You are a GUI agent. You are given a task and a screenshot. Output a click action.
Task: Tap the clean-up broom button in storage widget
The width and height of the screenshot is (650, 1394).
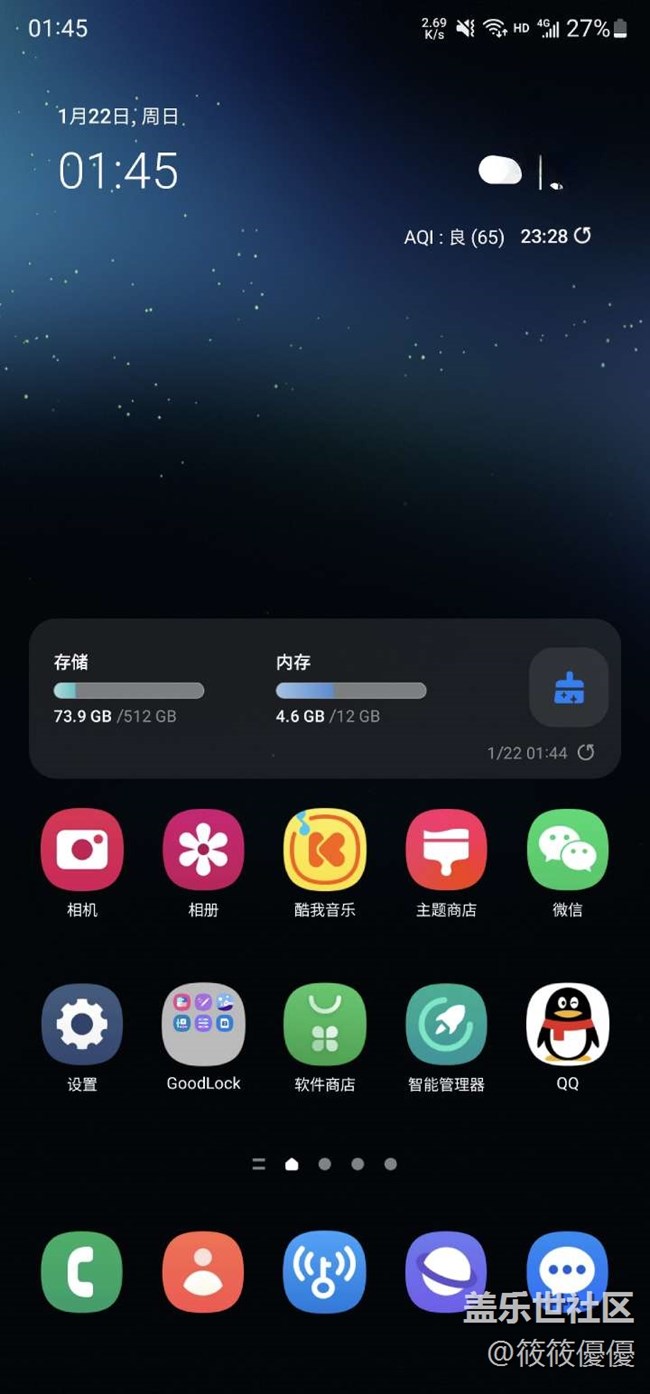point(568,687)
